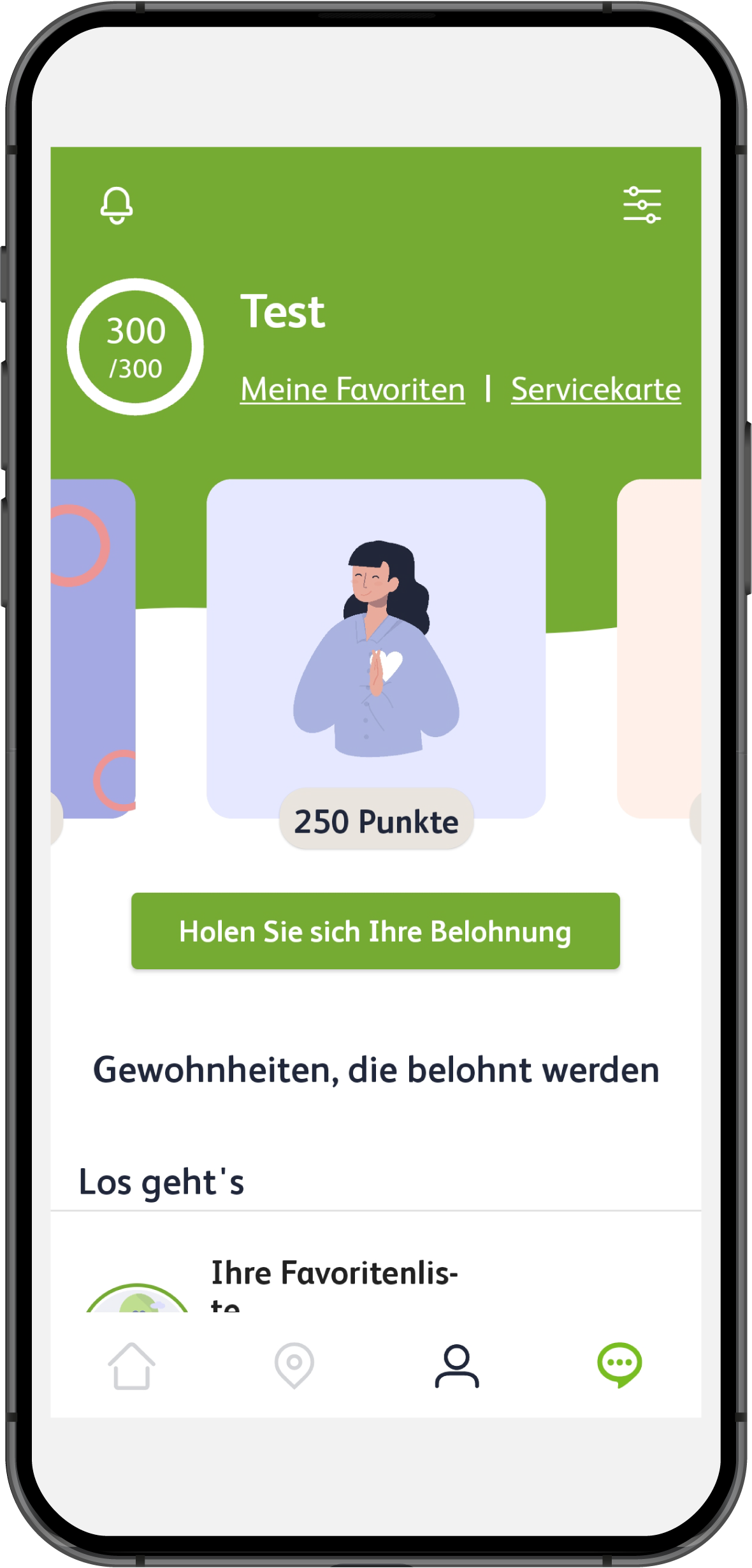Viewport: 752px width, 1568px height.
Task: Select the 250 Punkte reward card
Action: point(376,648)
